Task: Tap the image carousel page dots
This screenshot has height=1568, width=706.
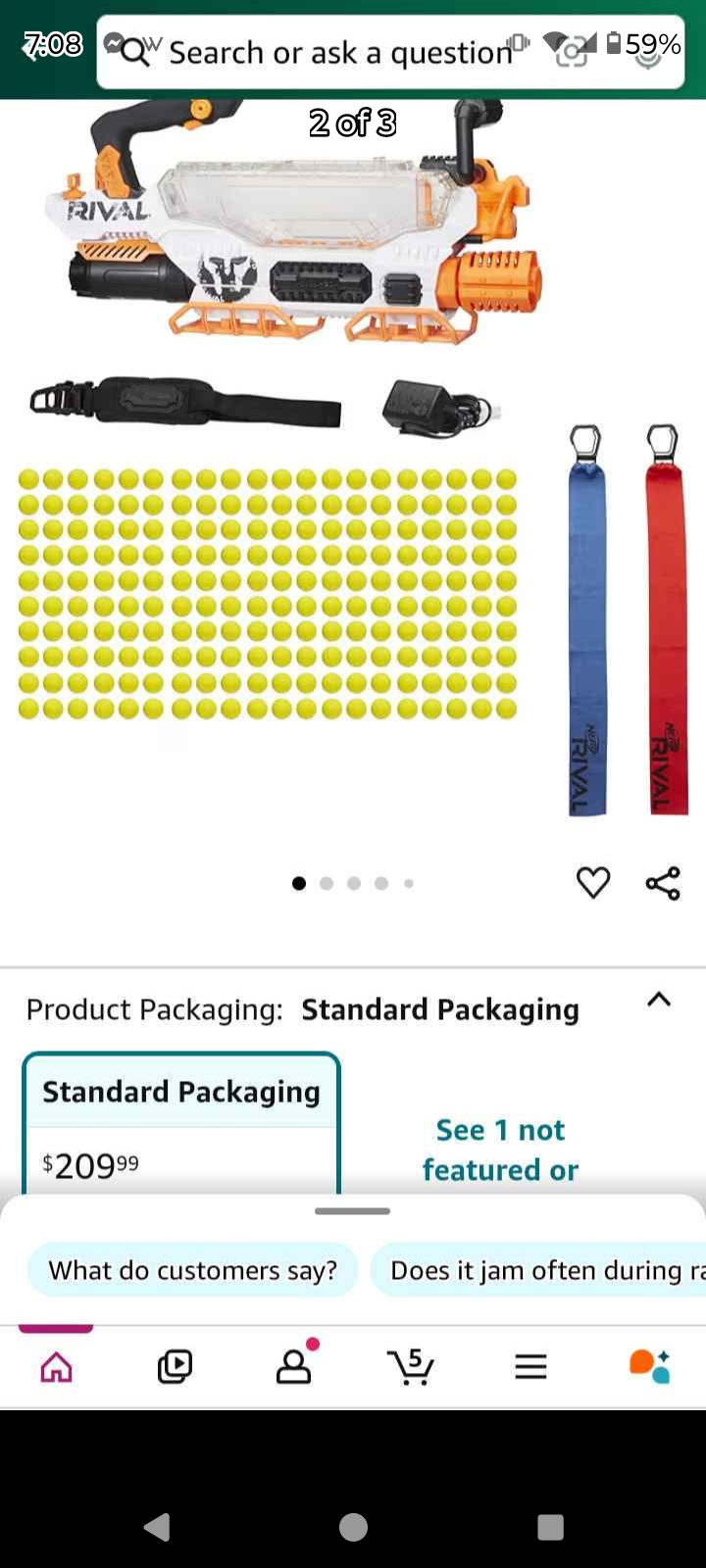Action: click(353, 883)
